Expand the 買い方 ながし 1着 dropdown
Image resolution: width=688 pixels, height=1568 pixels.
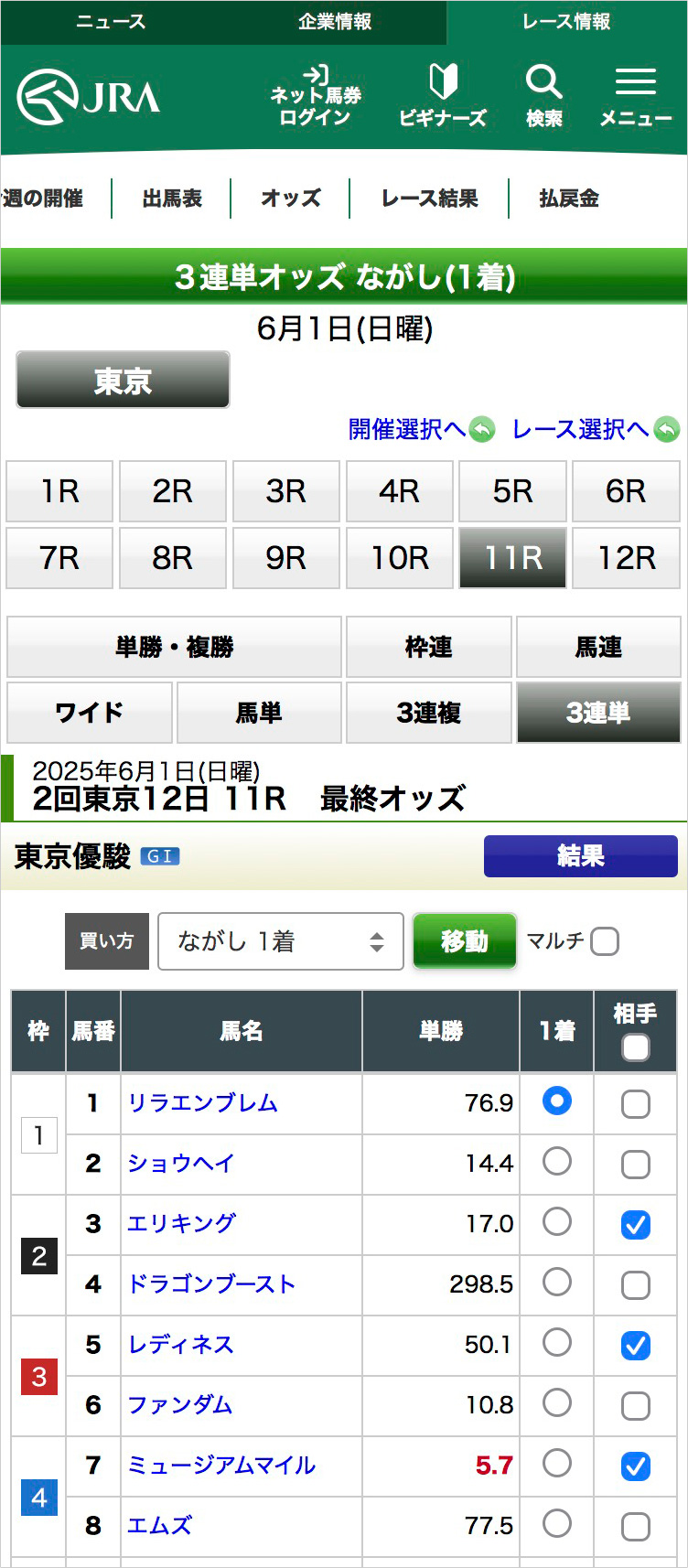280,941
